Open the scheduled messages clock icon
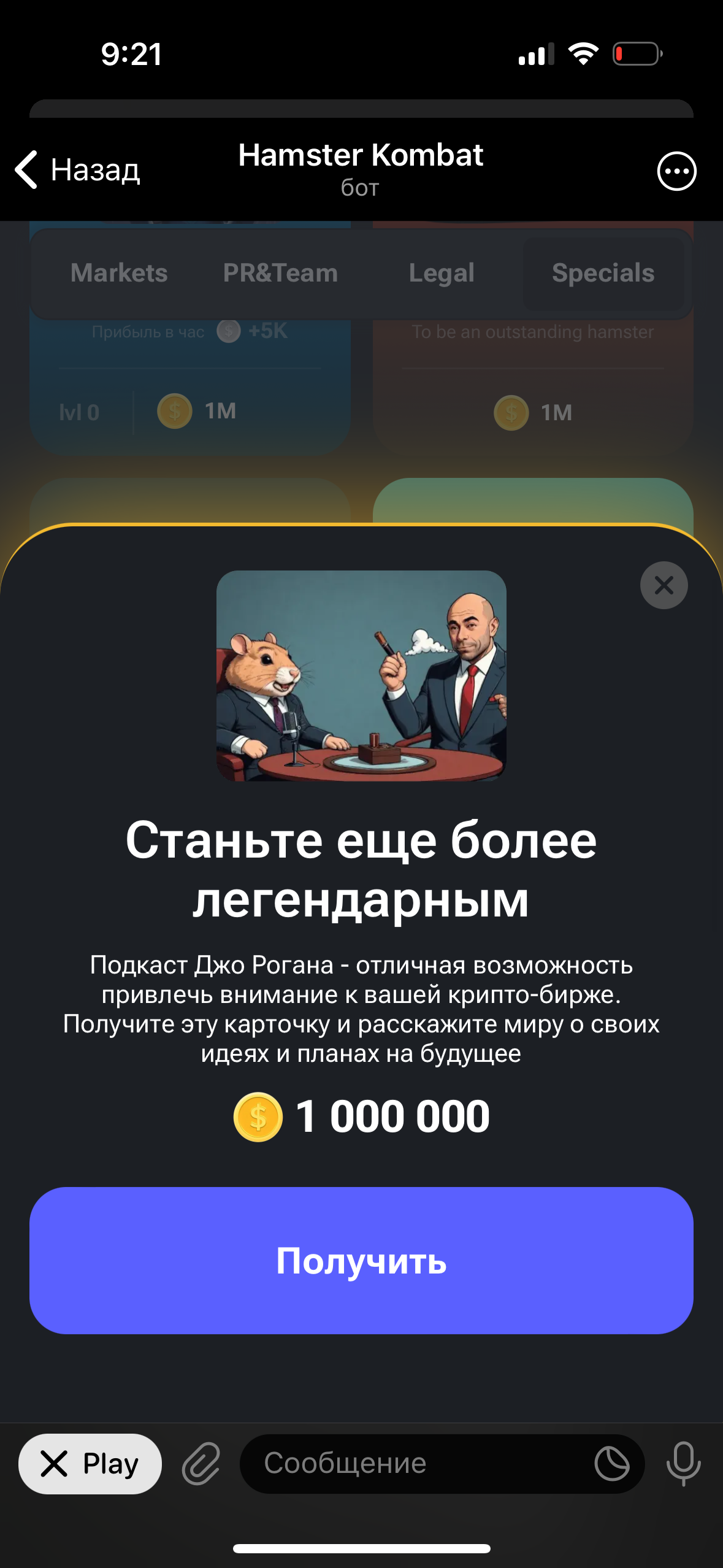This screenshot has width=723, height=1568. 611,1464
